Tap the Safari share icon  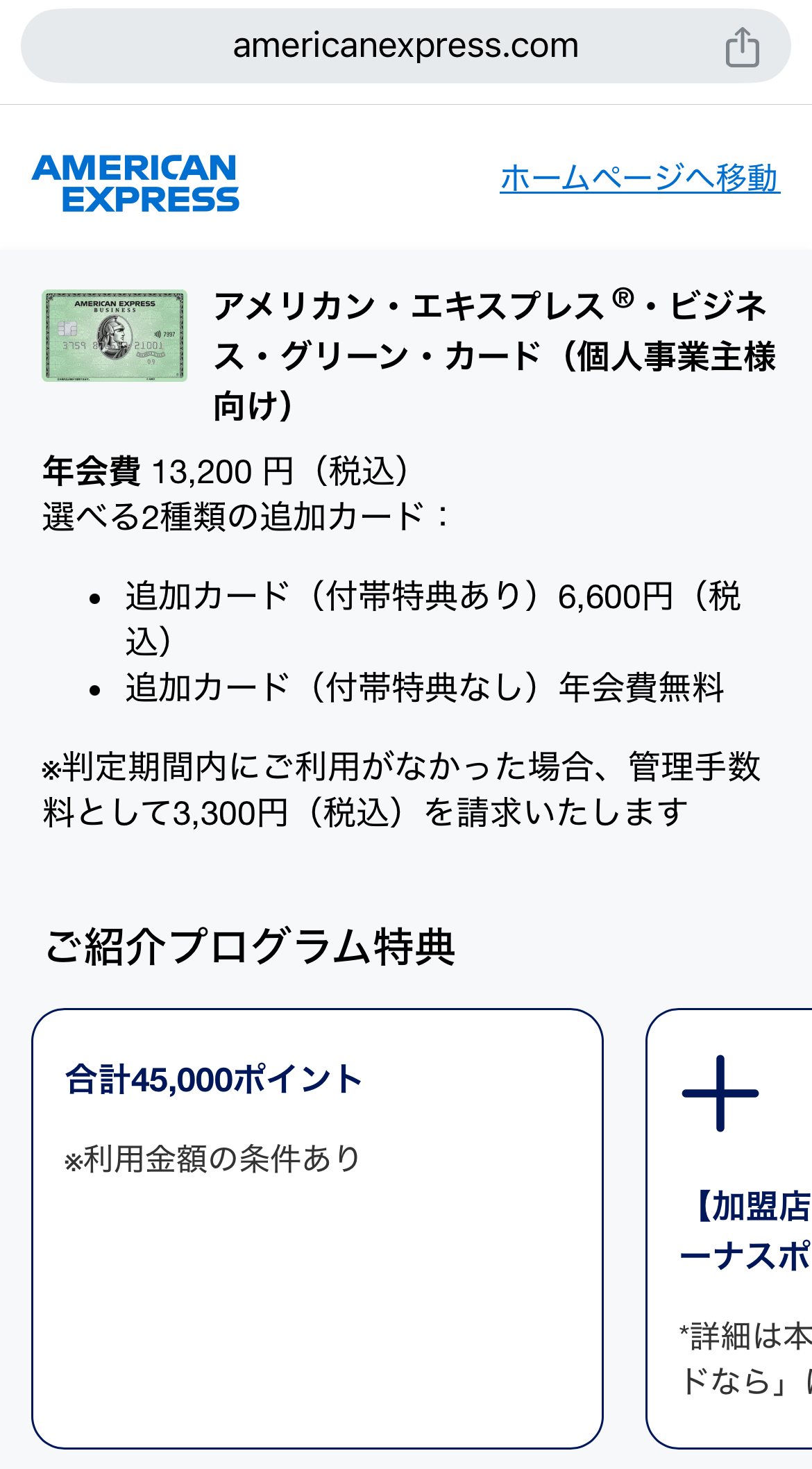744,46
